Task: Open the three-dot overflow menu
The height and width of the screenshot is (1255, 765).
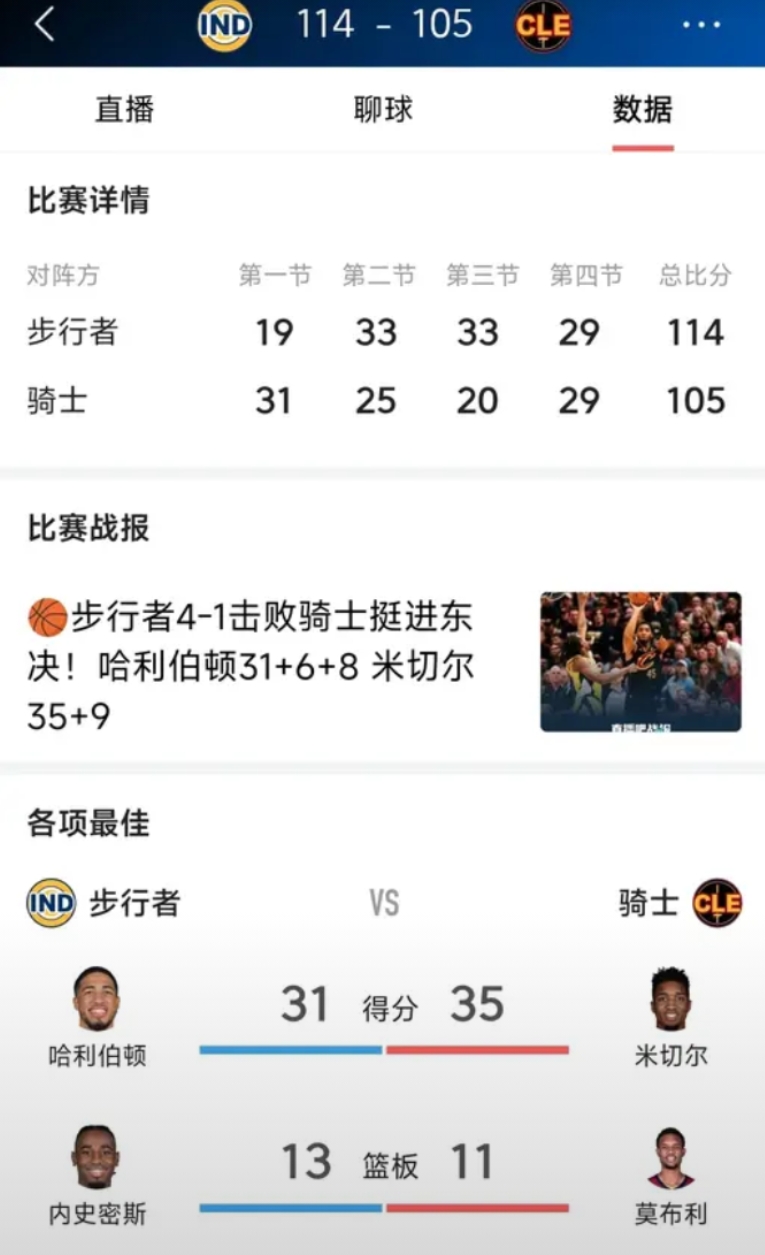Action: tap(702, 25)
